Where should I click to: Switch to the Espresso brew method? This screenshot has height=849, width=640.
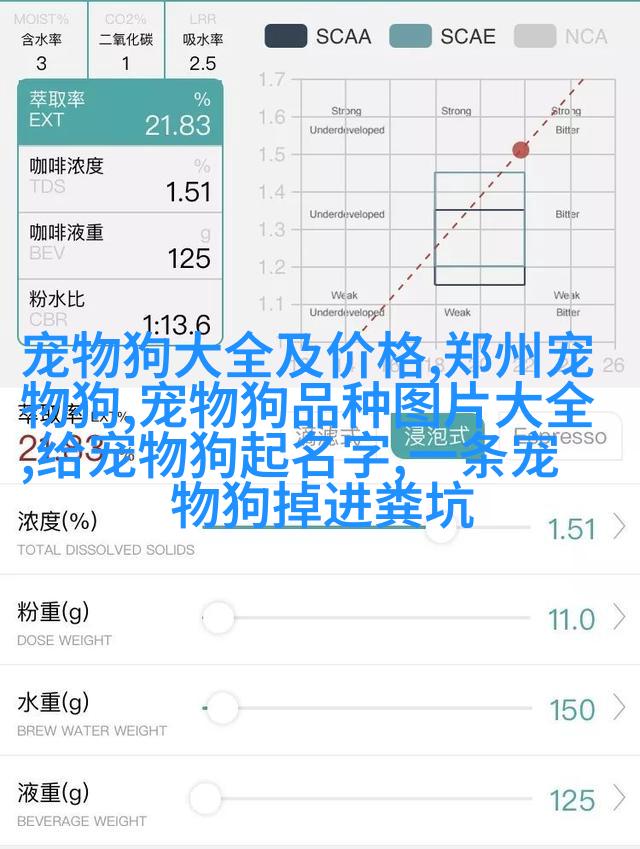[x=560, y=437]
